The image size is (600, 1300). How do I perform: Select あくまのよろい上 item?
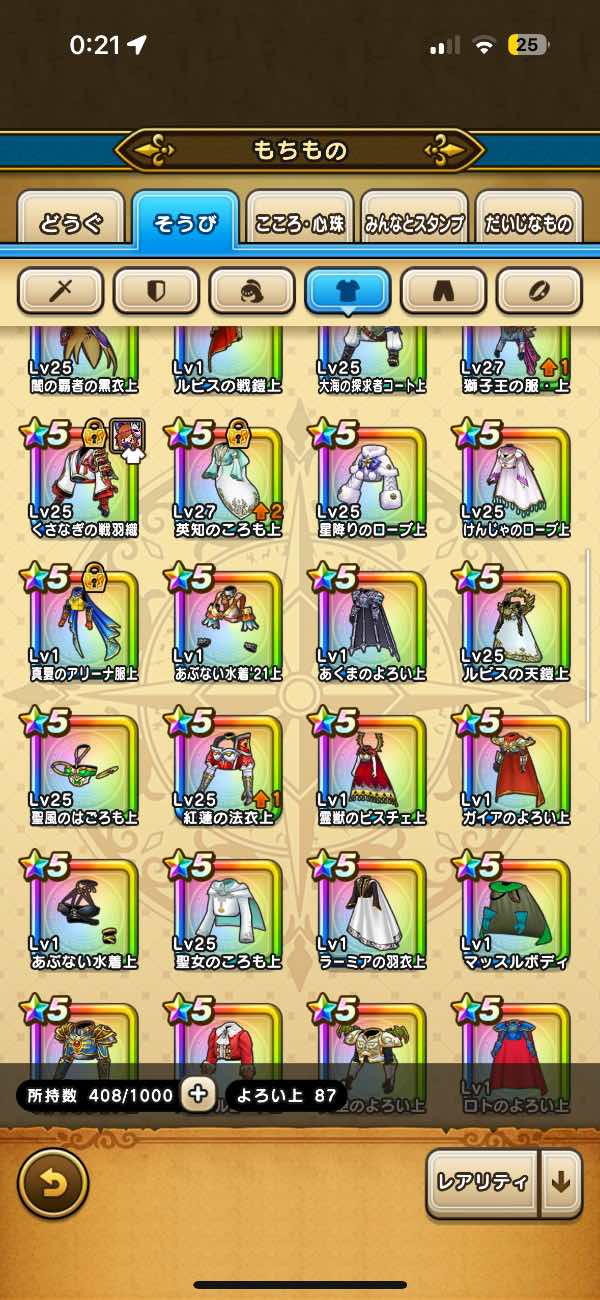point(370,624)
